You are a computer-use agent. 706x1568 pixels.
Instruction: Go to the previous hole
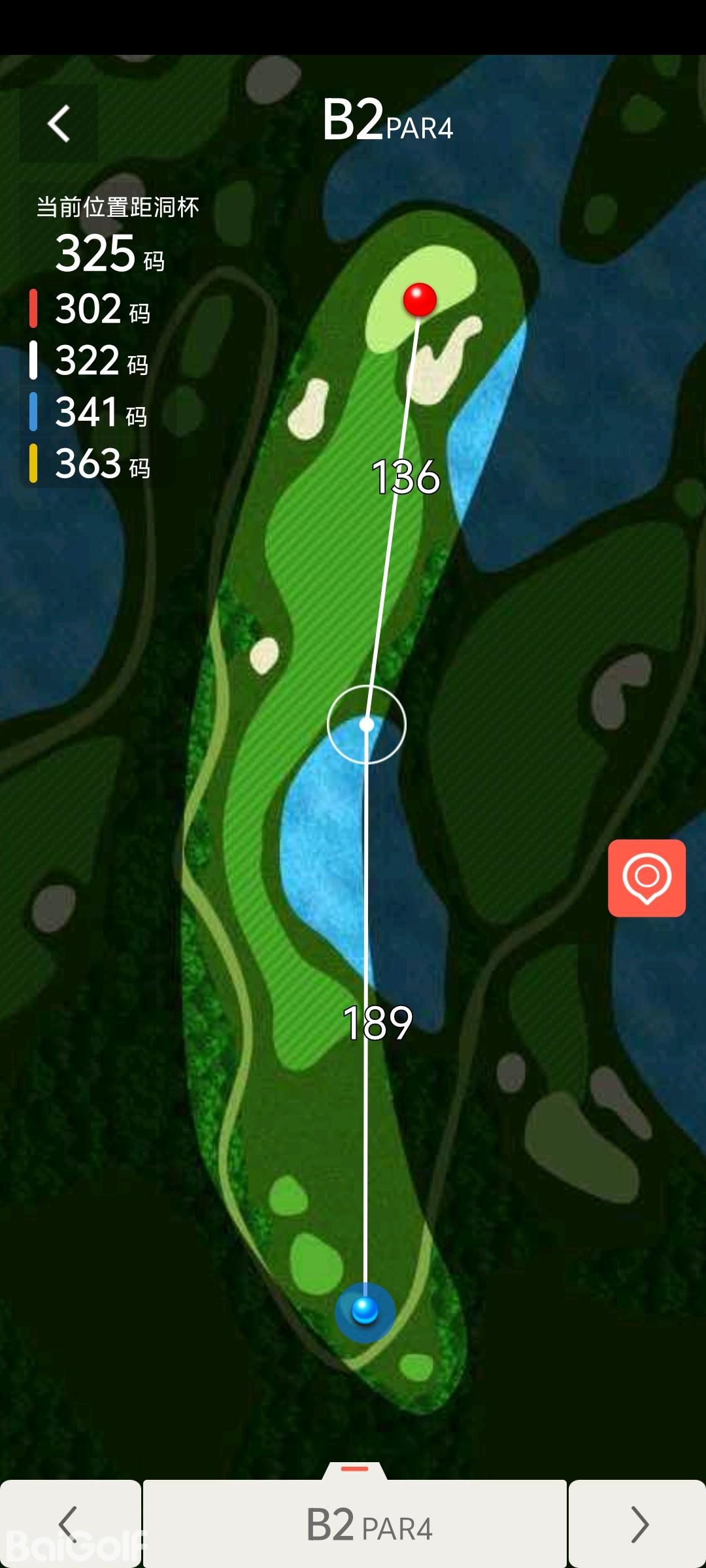70,1524
